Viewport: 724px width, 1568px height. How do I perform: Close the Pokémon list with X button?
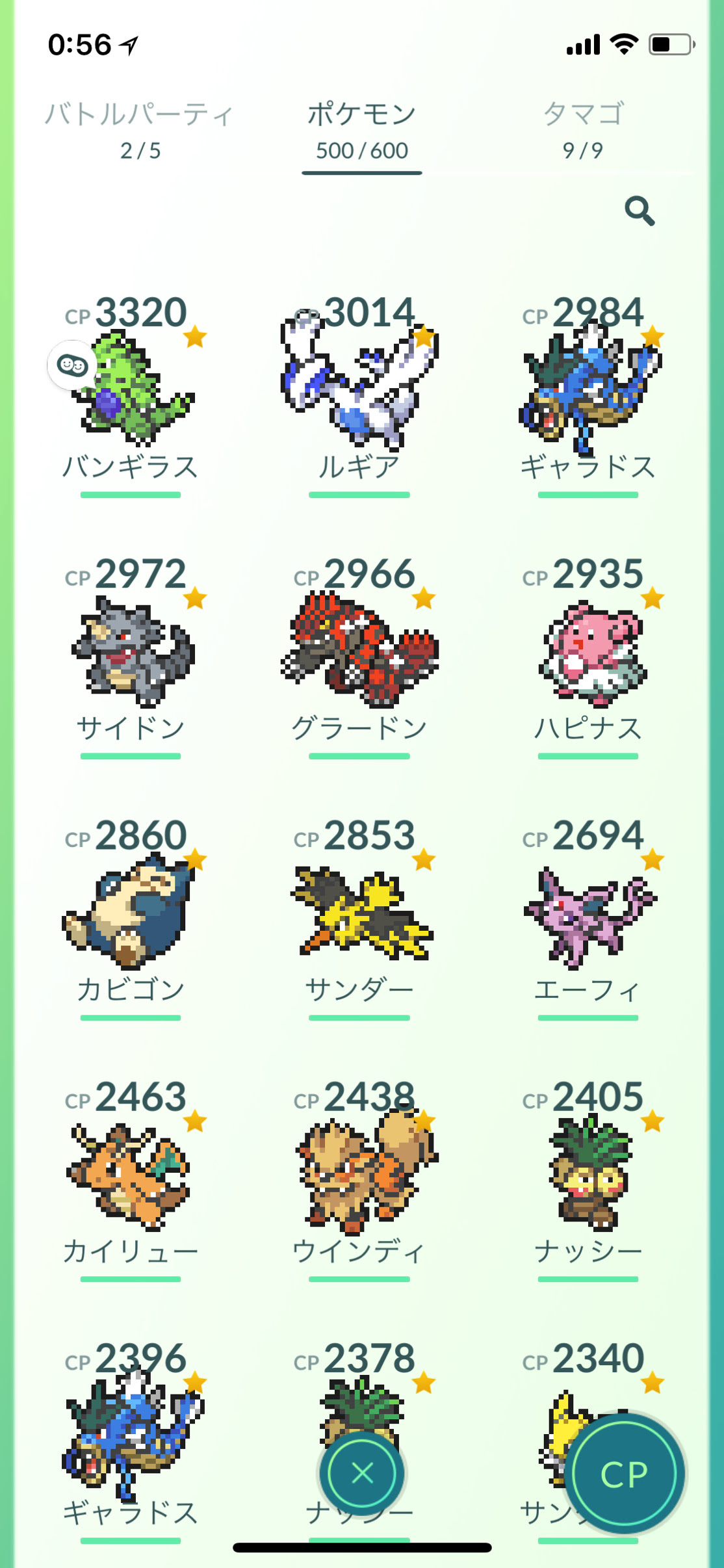click(362, 1473)
